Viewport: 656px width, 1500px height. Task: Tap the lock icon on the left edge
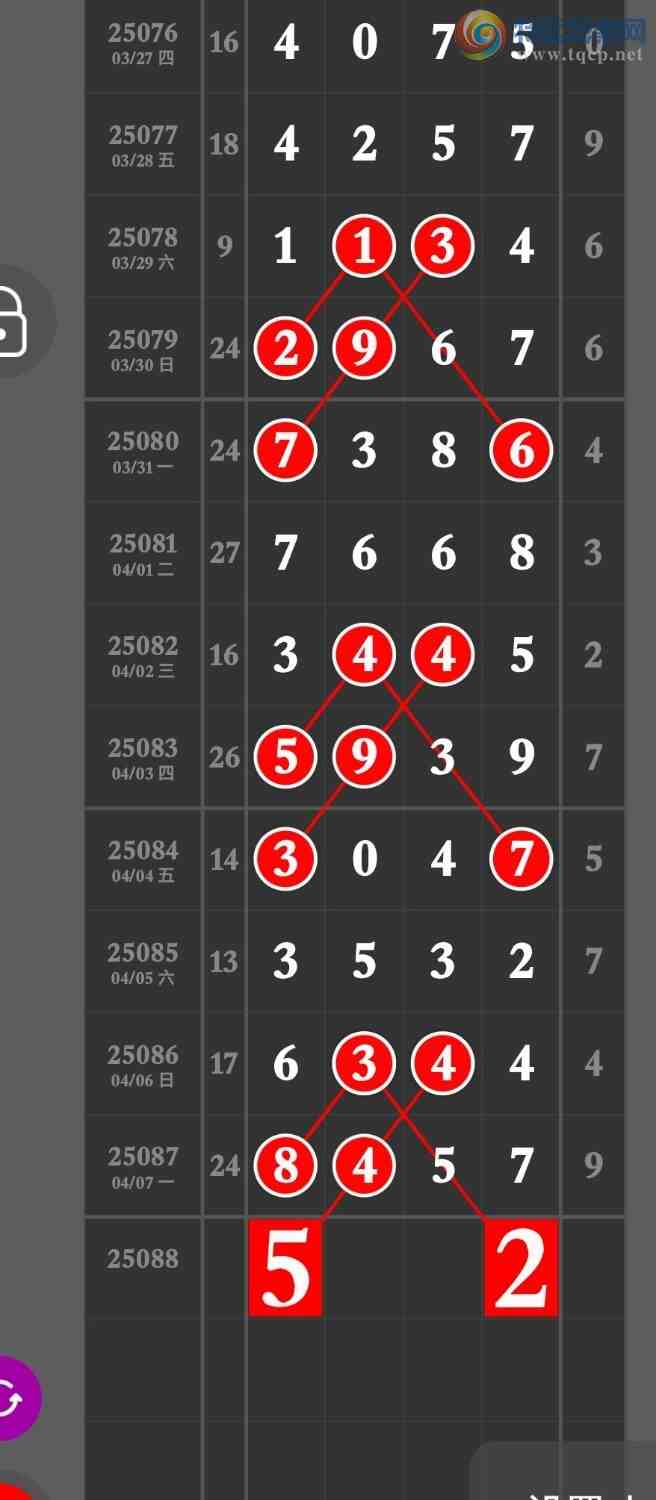14,321
